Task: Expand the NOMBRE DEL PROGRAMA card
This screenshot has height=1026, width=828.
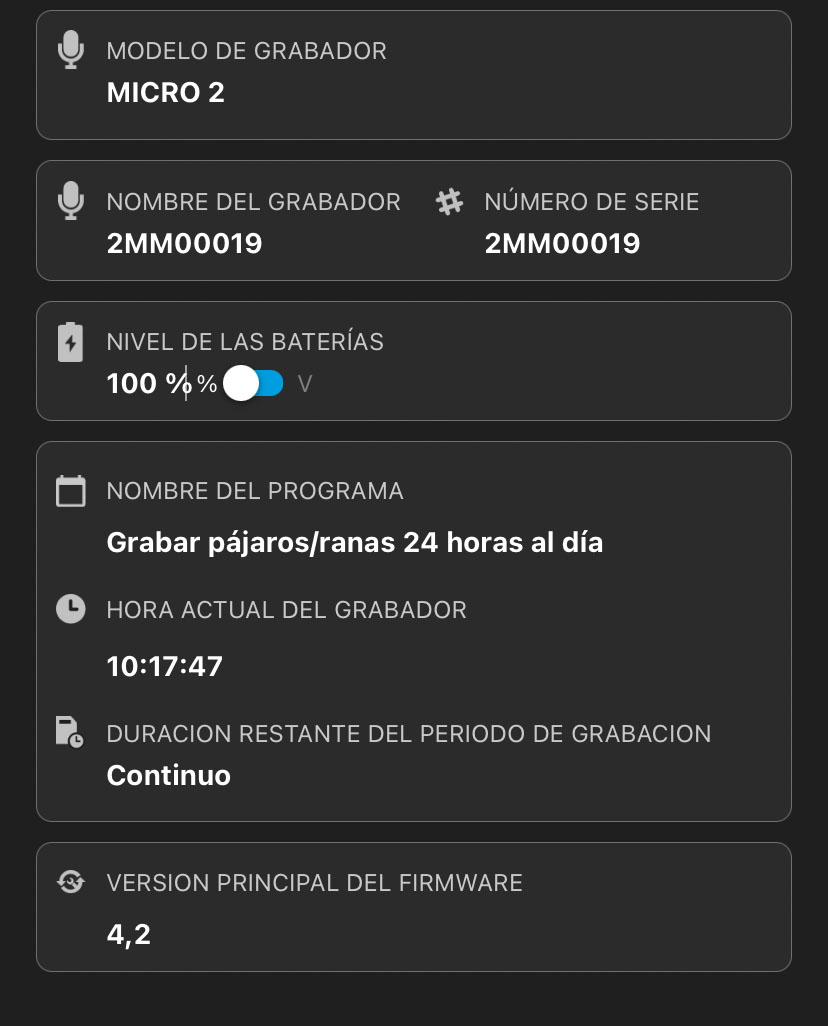Action: (414, 630)
